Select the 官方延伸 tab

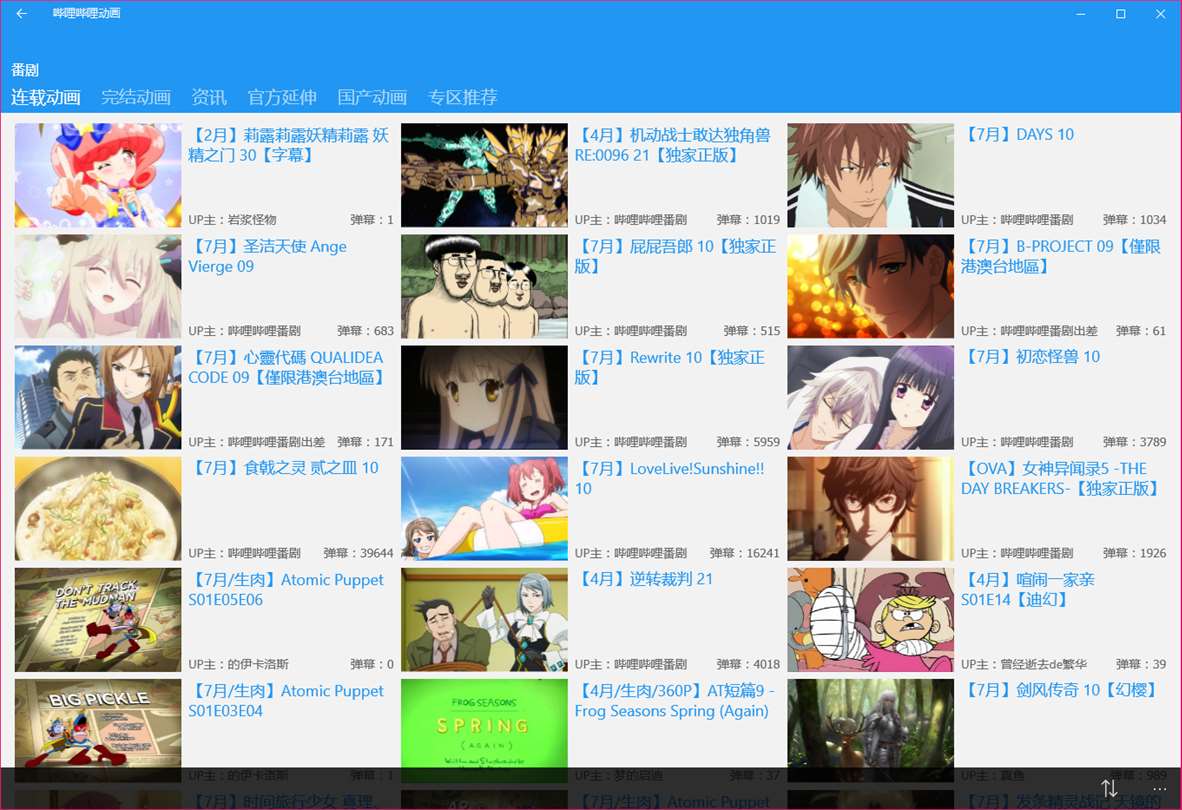pyautogui.click(x=282, y=97)
